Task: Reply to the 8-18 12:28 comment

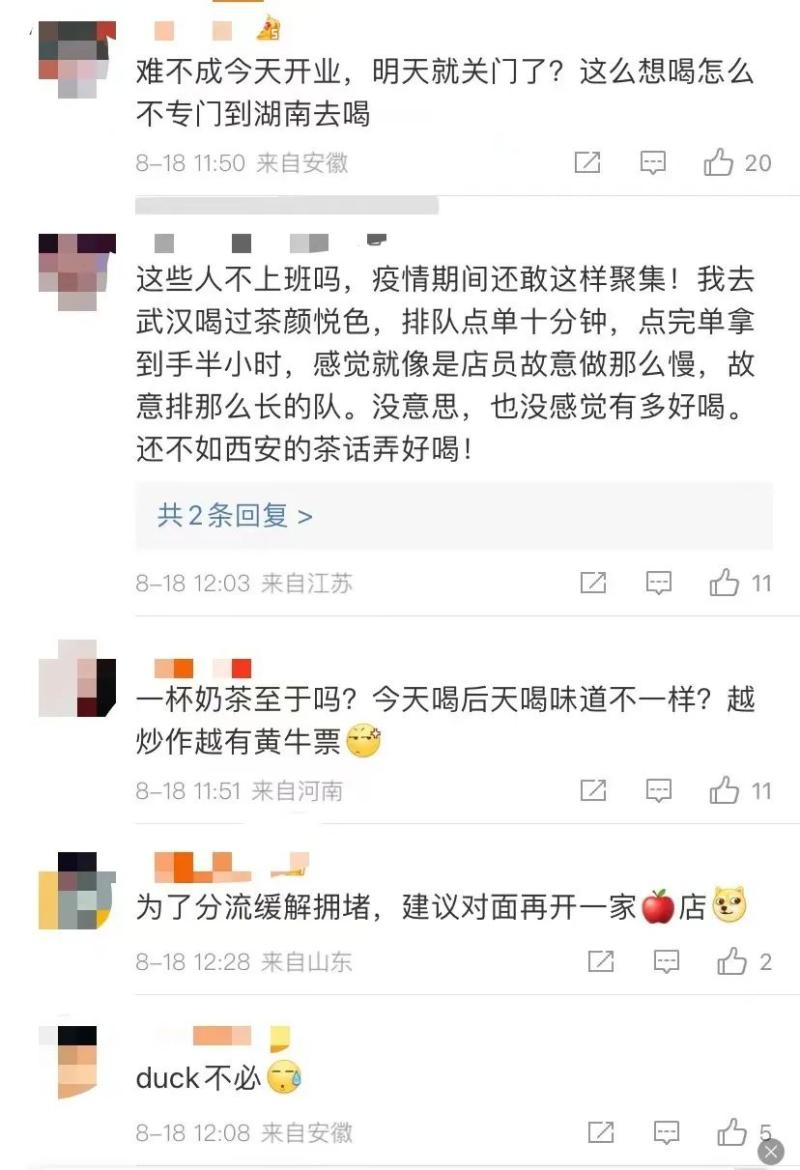Action: [666, 962]
